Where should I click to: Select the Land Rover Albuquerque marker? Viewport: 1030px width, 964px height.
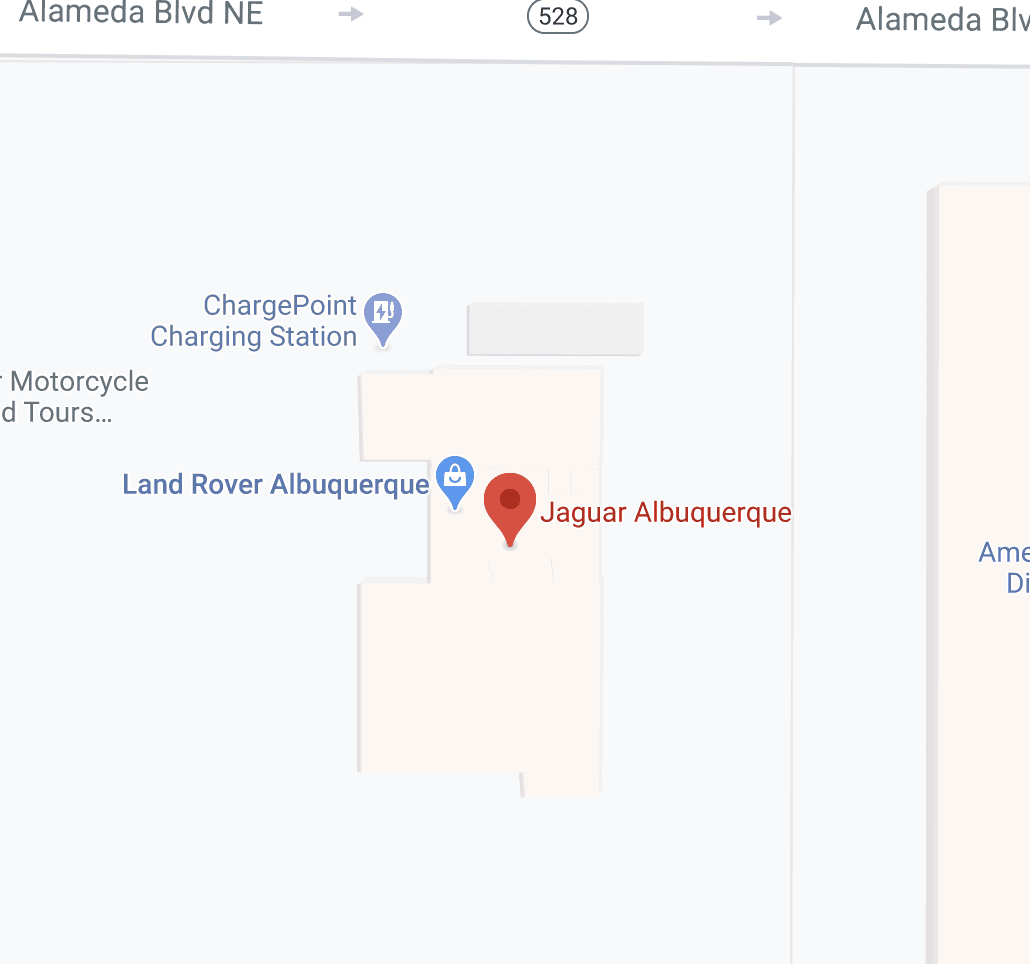coord(455,478)
